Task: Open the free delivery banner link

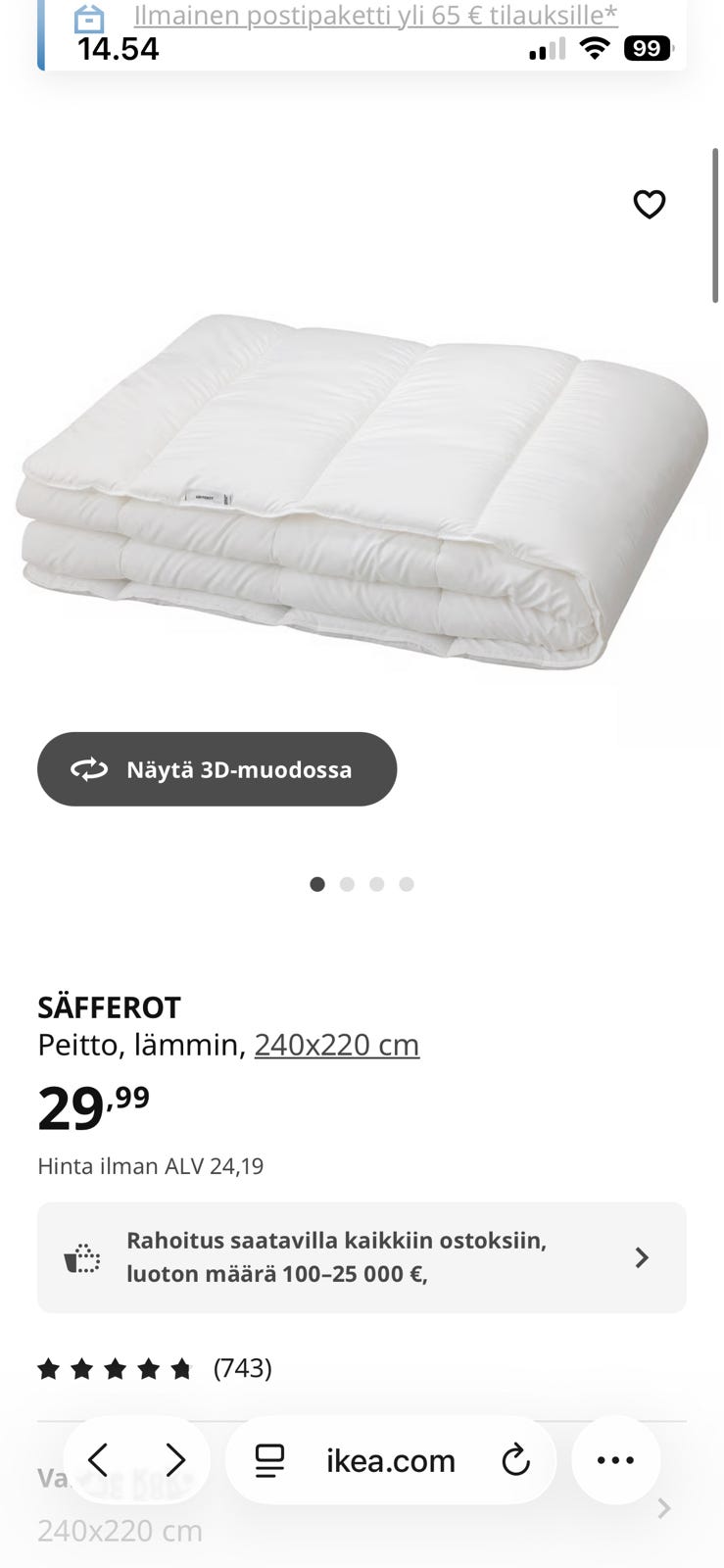Action: coord(375,16)
